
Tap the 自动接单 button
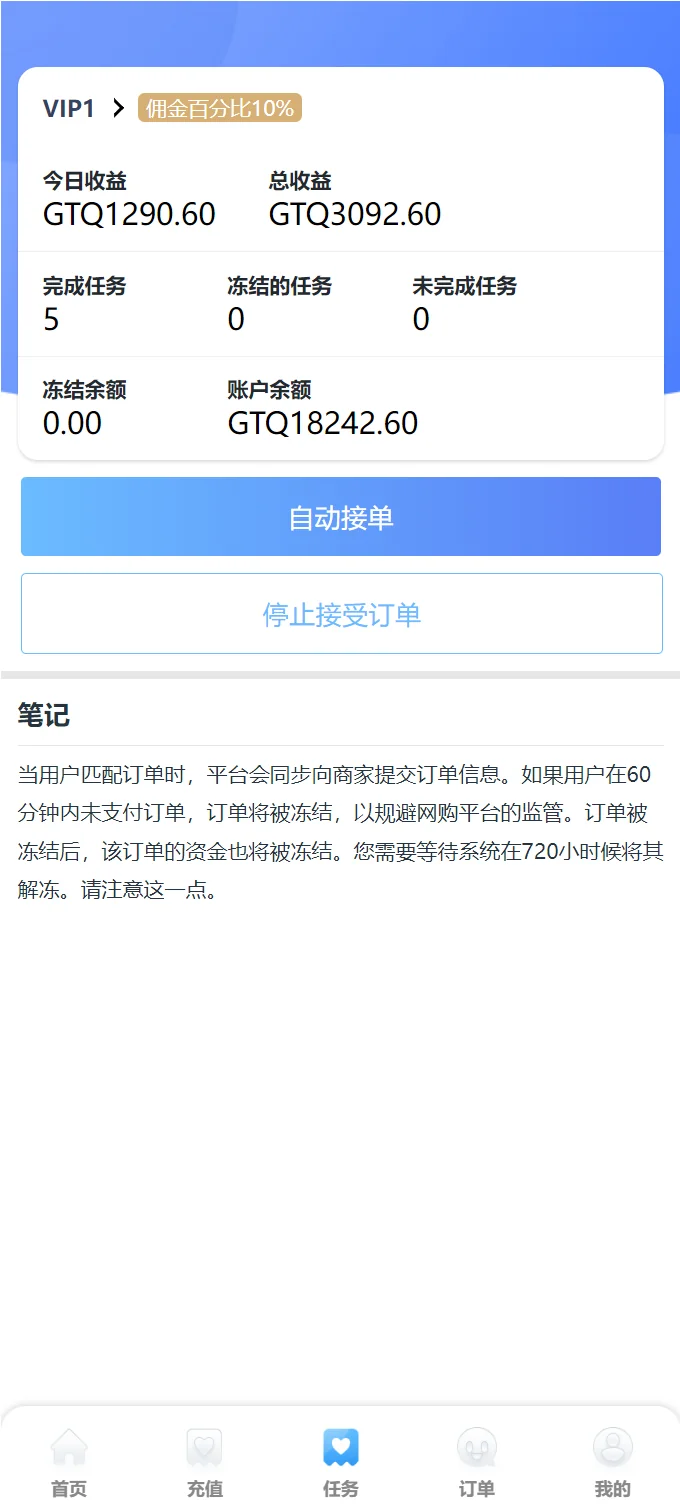(x=340, y=517)
